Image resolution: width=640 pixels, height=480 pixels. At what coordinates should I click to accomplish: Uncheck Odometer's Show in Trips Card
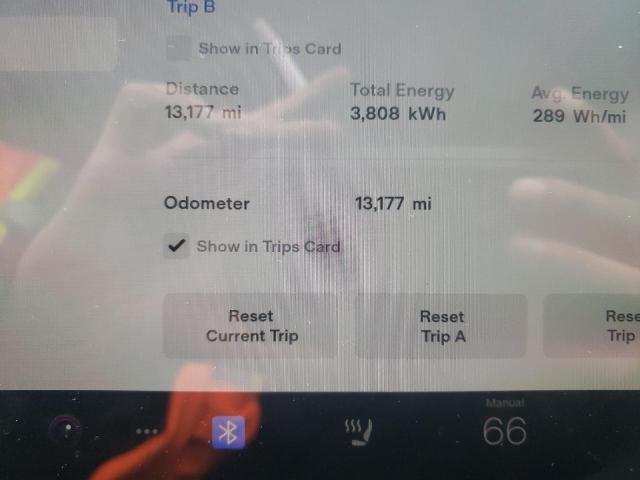click(x=177, y=246)
